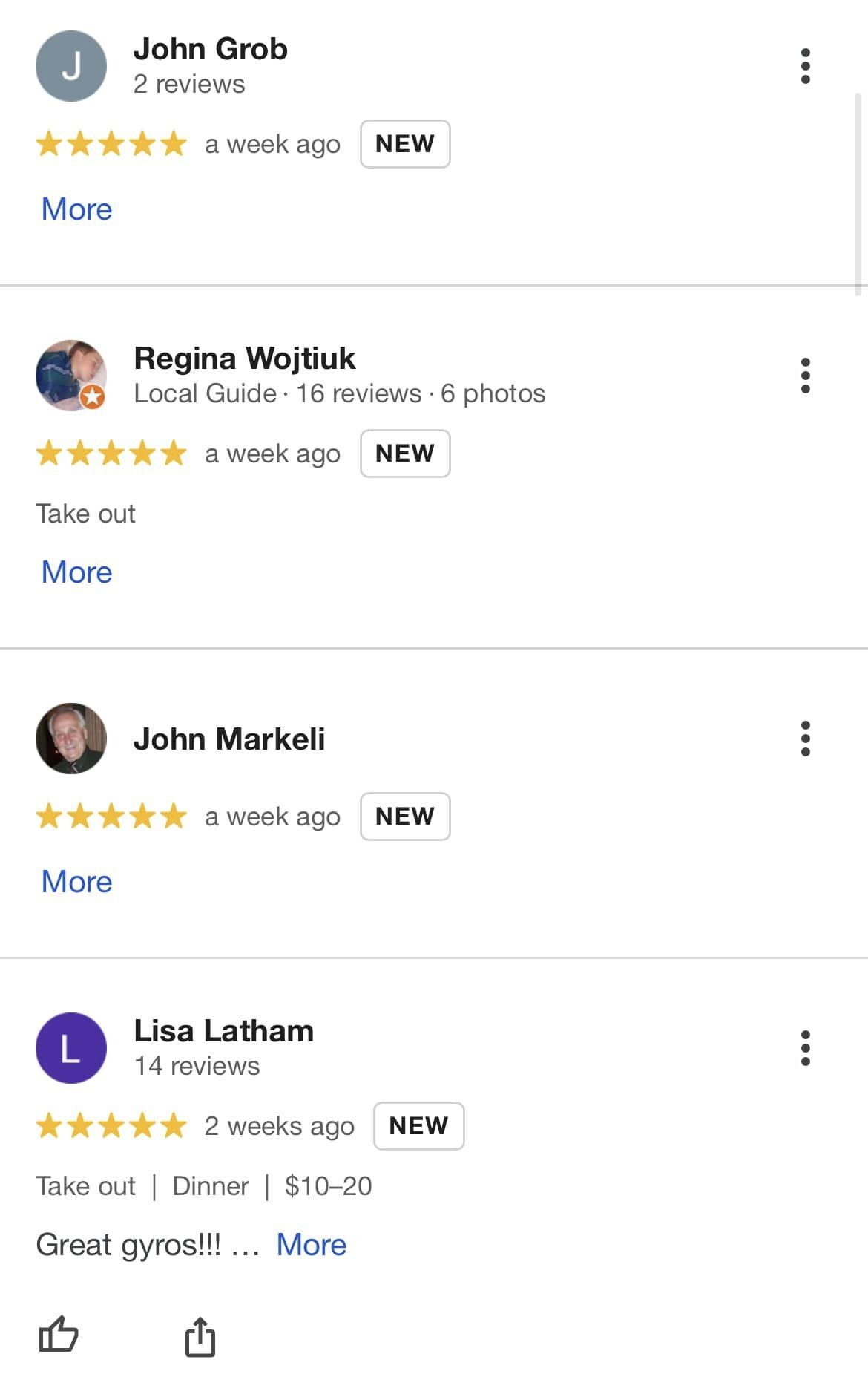Open overflow menu on John Grob's review
Image resolution: width=868 pixels, height=1397 pixels.
click(x=805, y=66)
